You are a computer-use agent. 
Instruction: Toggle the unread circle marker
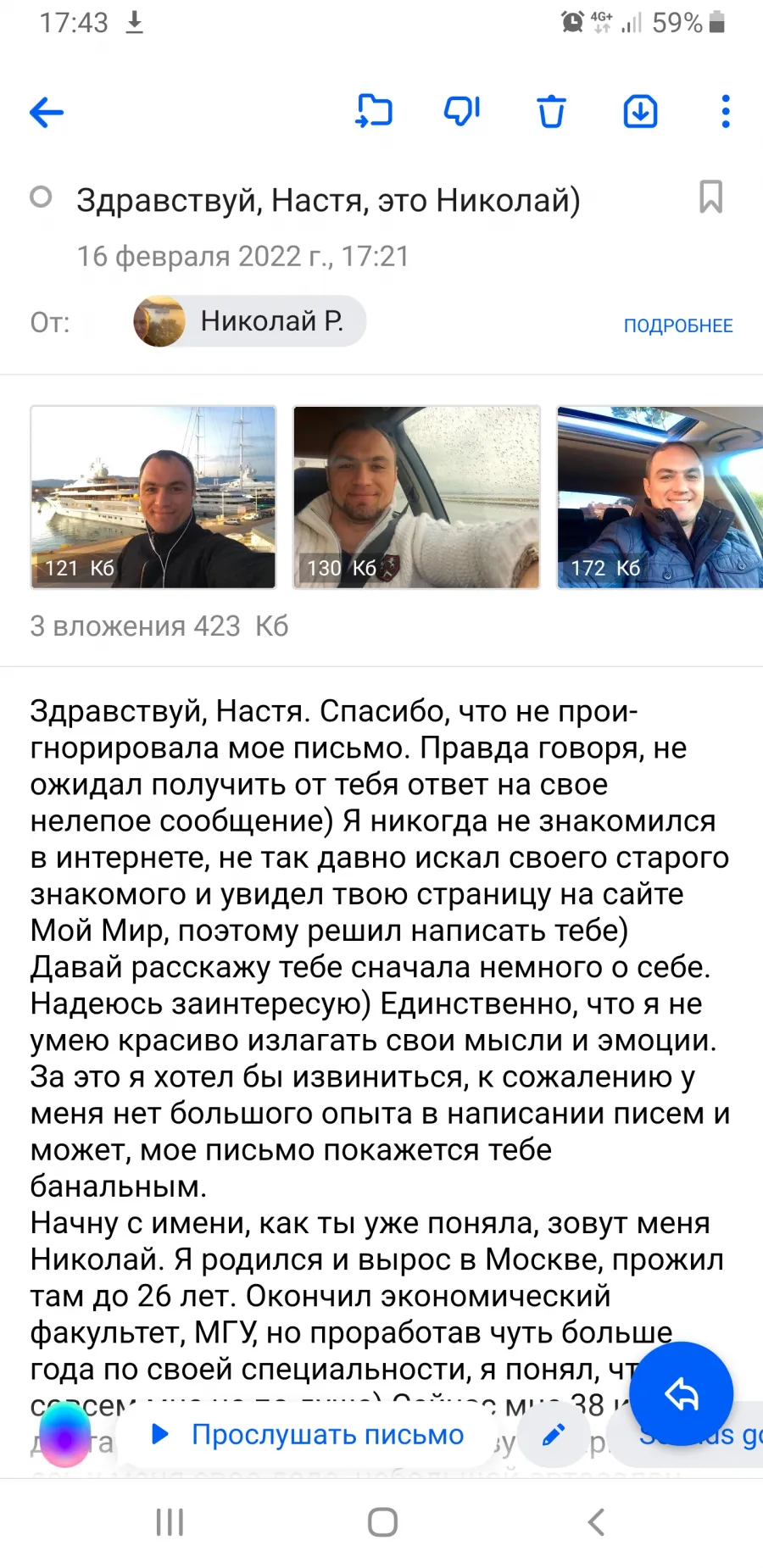[41, 197]
